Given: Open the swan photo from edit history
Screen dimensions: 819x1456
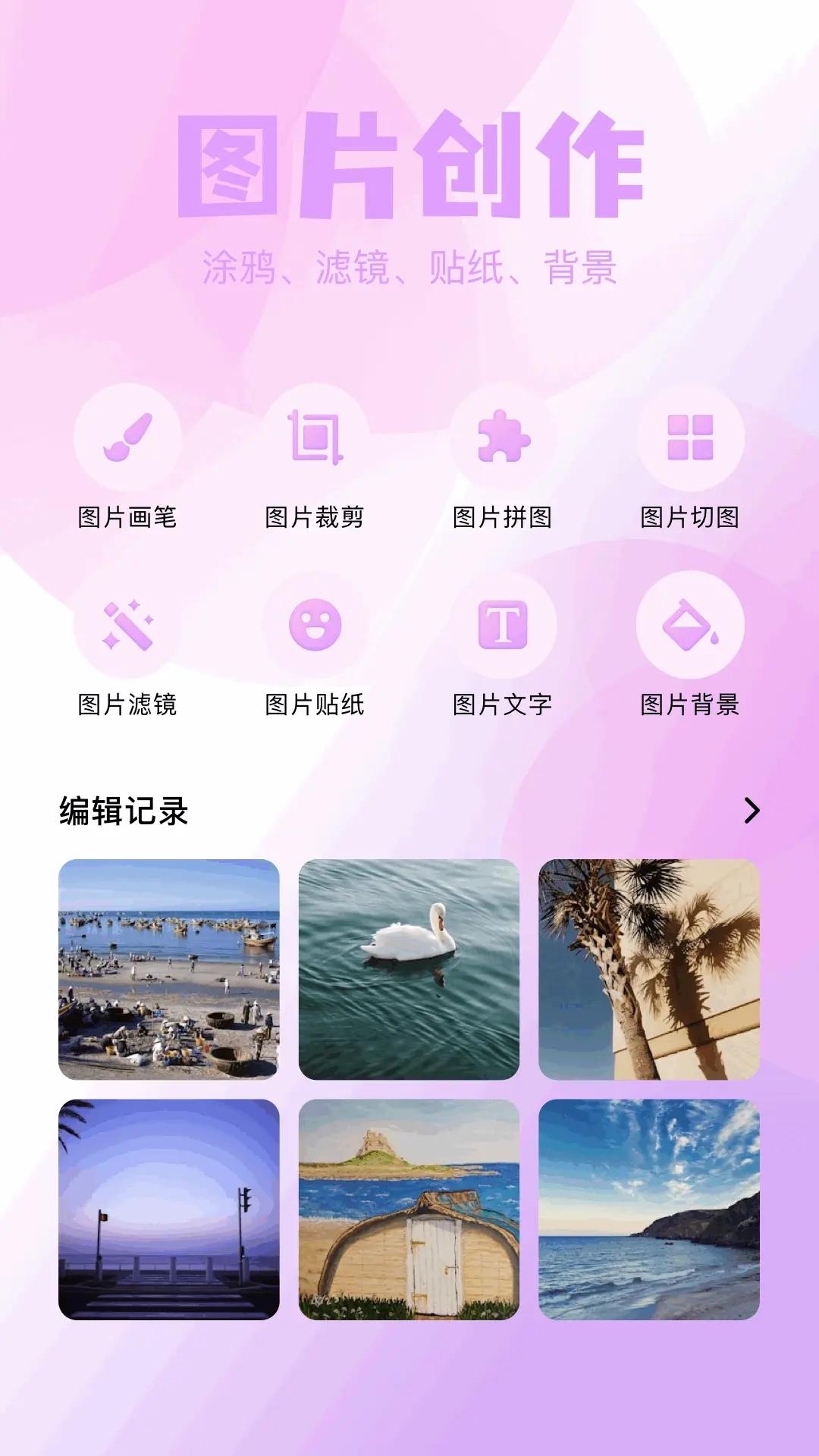Looking at the screenshot, I should pyautogui.click(x=409, y=973).
